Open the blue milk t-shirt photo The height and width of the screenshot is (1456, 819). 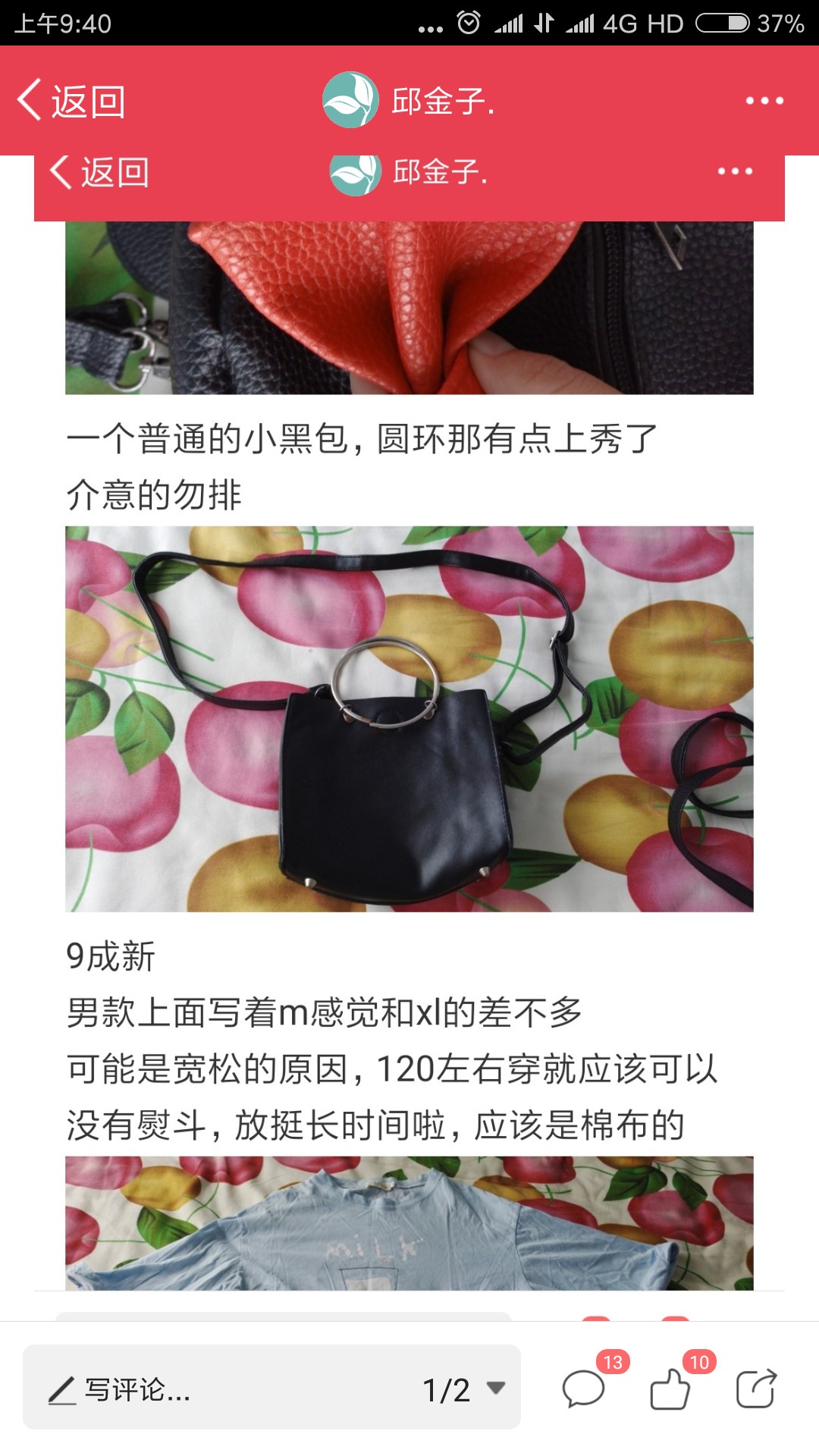pyautogui.click(x=409, y=1223)
